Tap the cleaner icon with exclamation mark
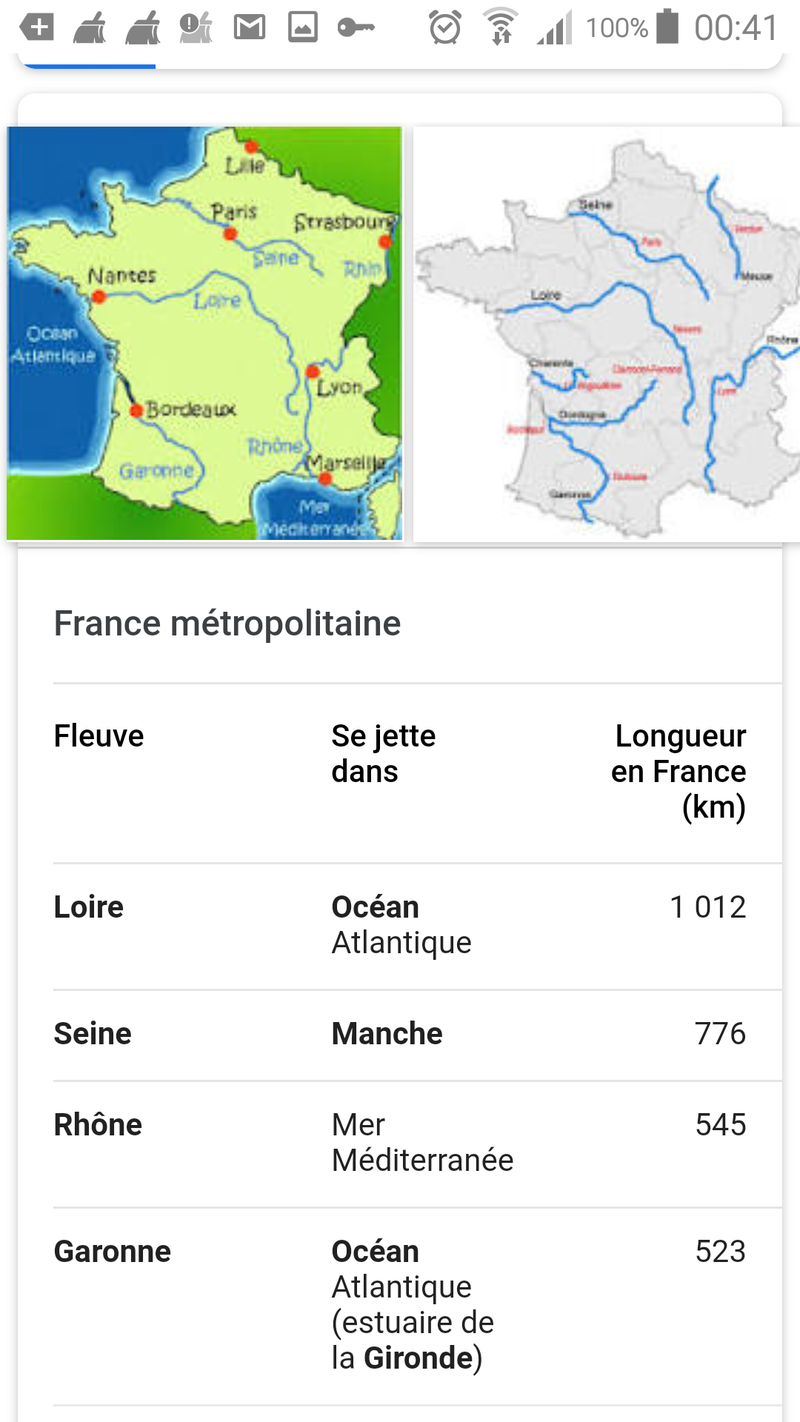Viewport: 800px width, 1422px height. pyautogui.click(x=196, y=27)
